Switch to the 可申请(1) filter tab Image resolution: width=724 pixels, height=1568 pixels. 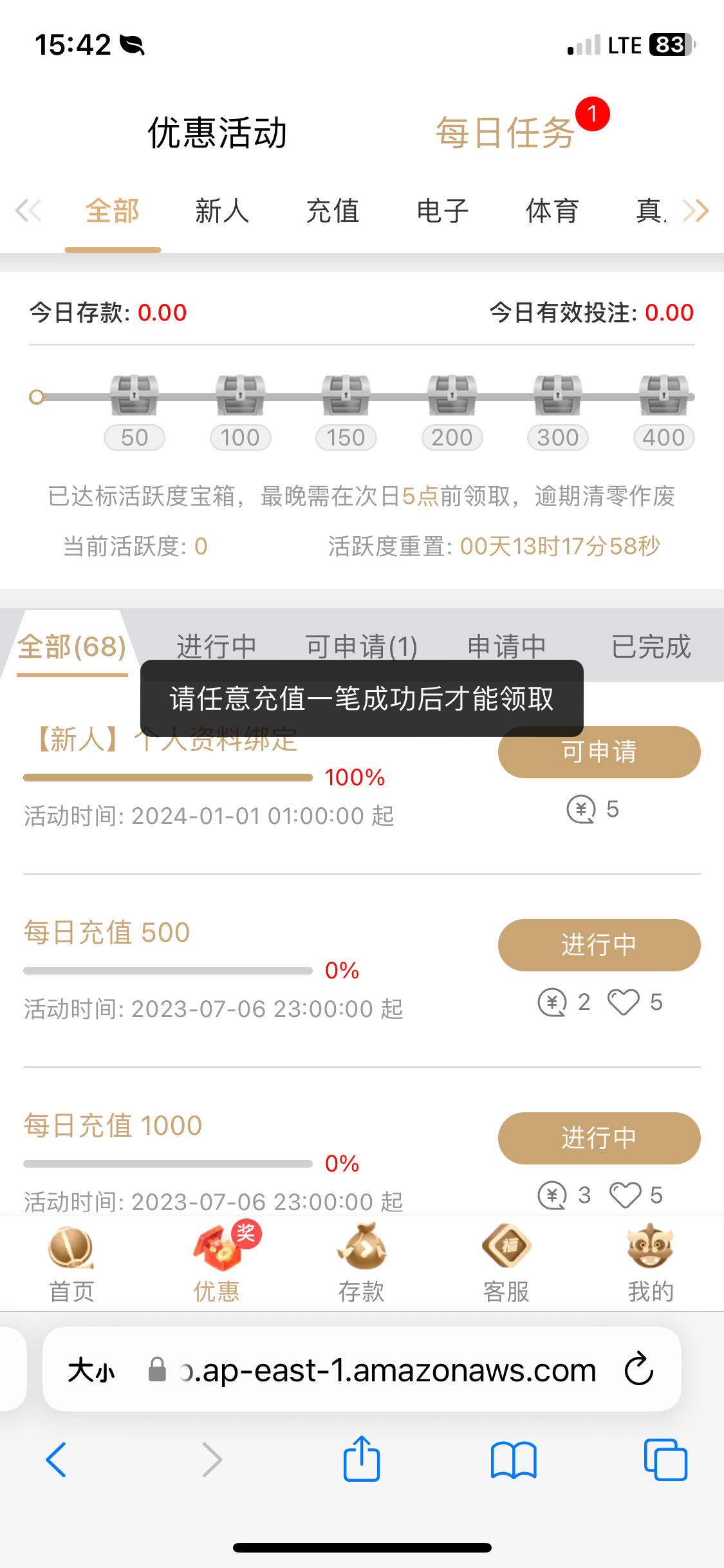[361, 646]
